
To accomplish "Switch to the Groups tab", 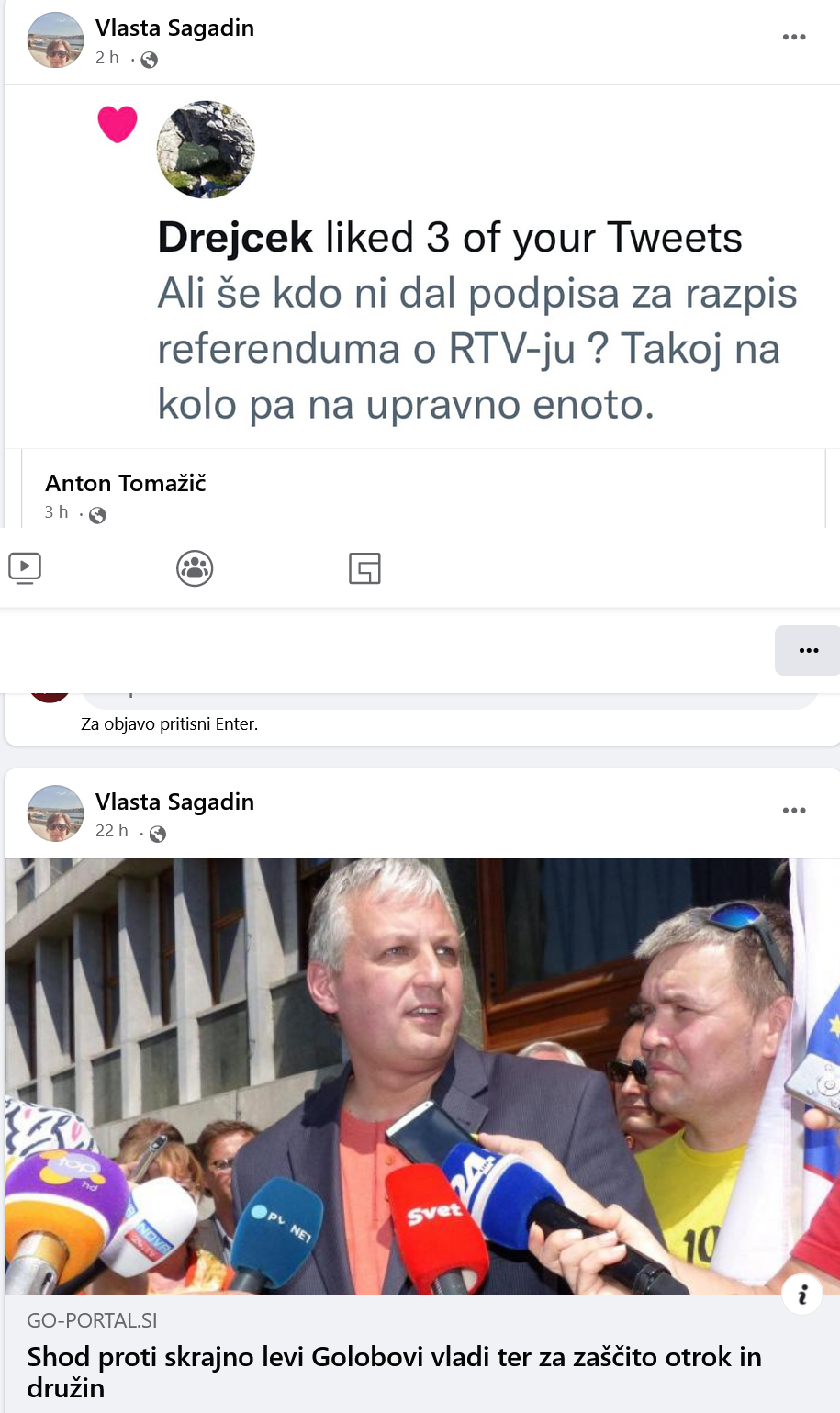I will point(195,568).
